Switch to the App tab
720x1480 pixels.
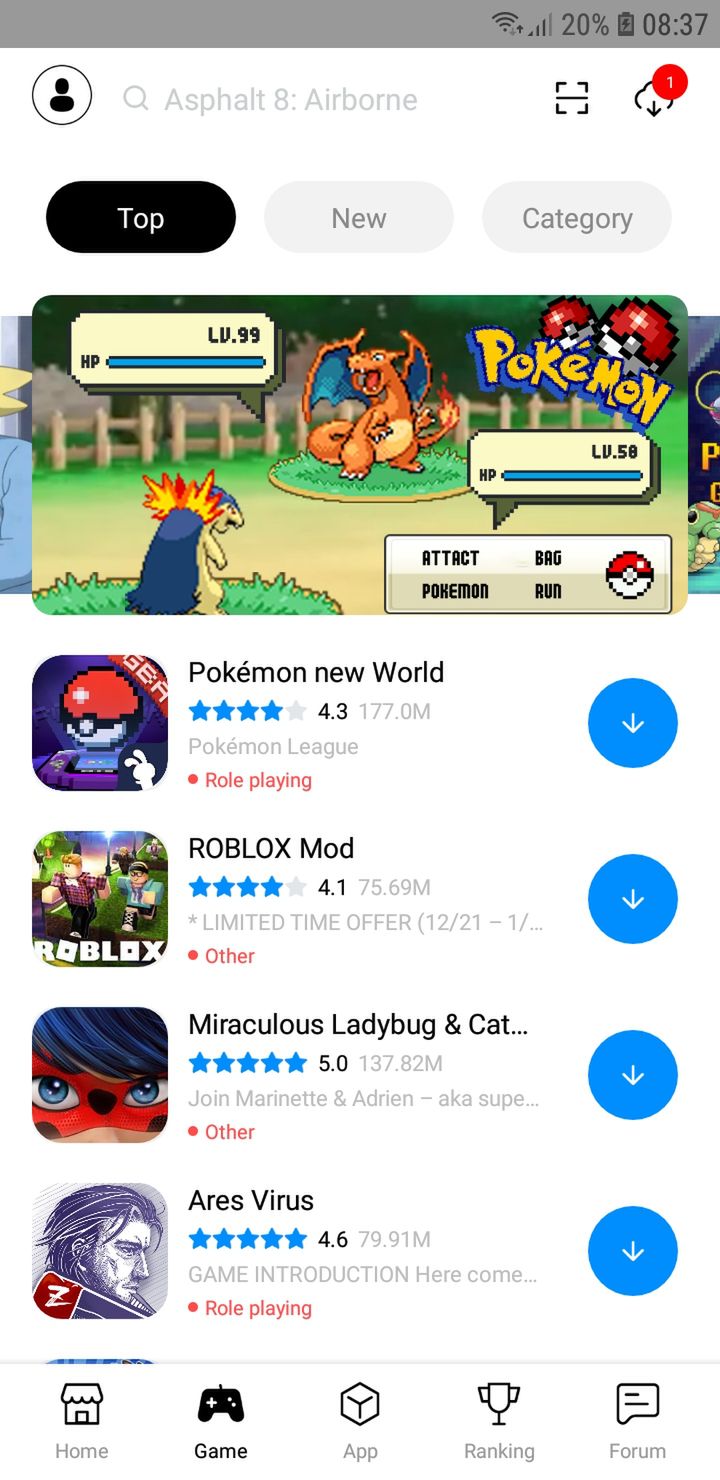coord(360,1421)
